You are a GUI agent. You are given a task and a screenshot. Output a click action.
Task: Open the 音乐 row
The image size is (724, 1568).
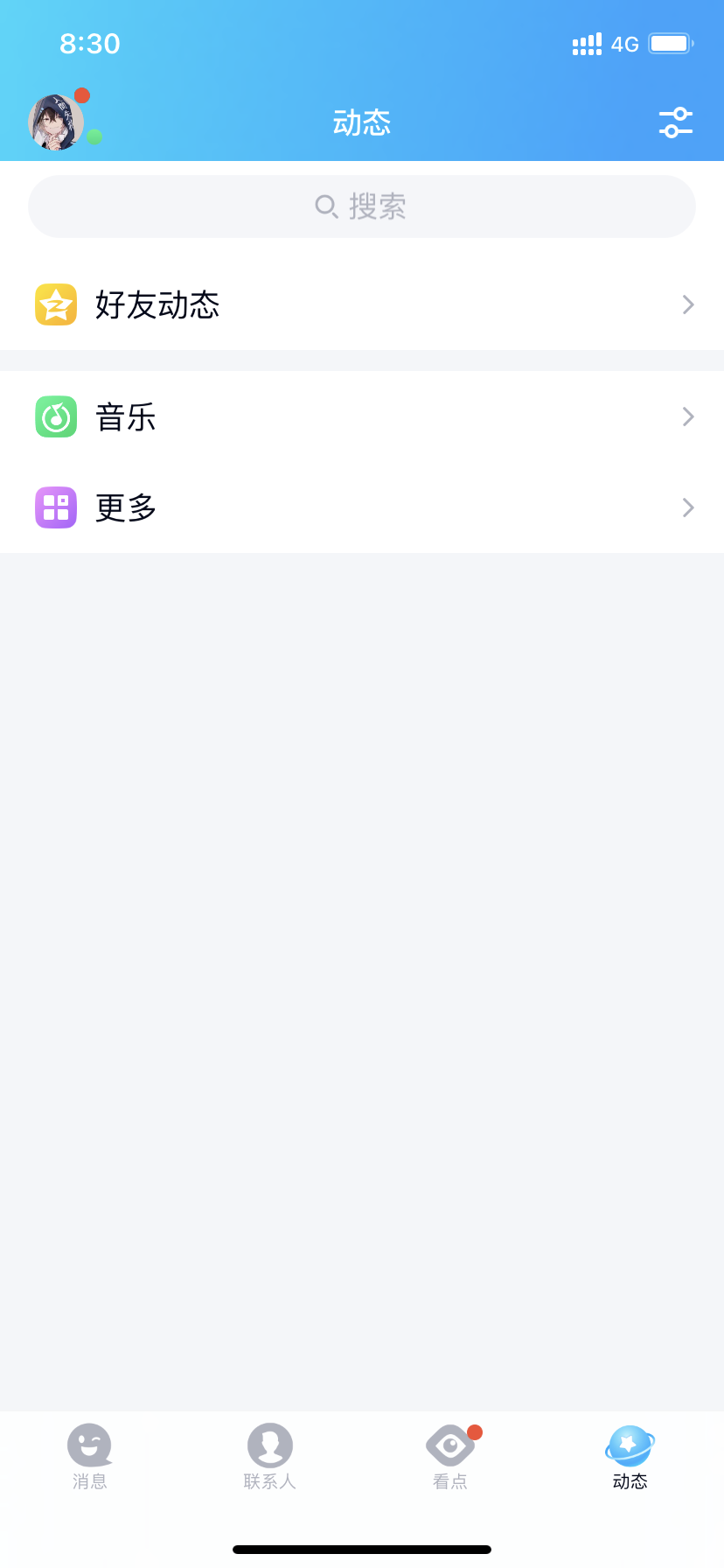coord(362,416)
